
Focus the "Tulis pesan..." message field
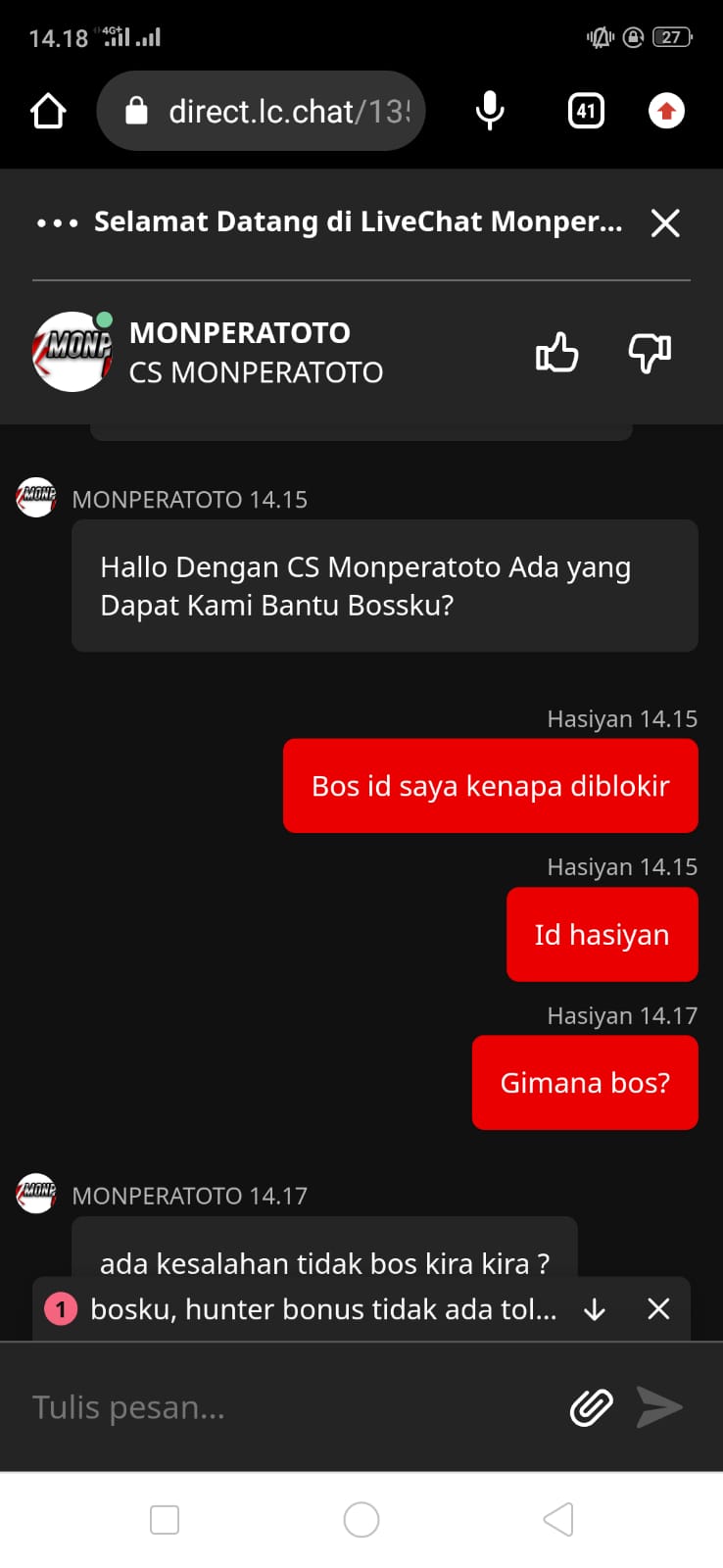(x=284, y=1407)
